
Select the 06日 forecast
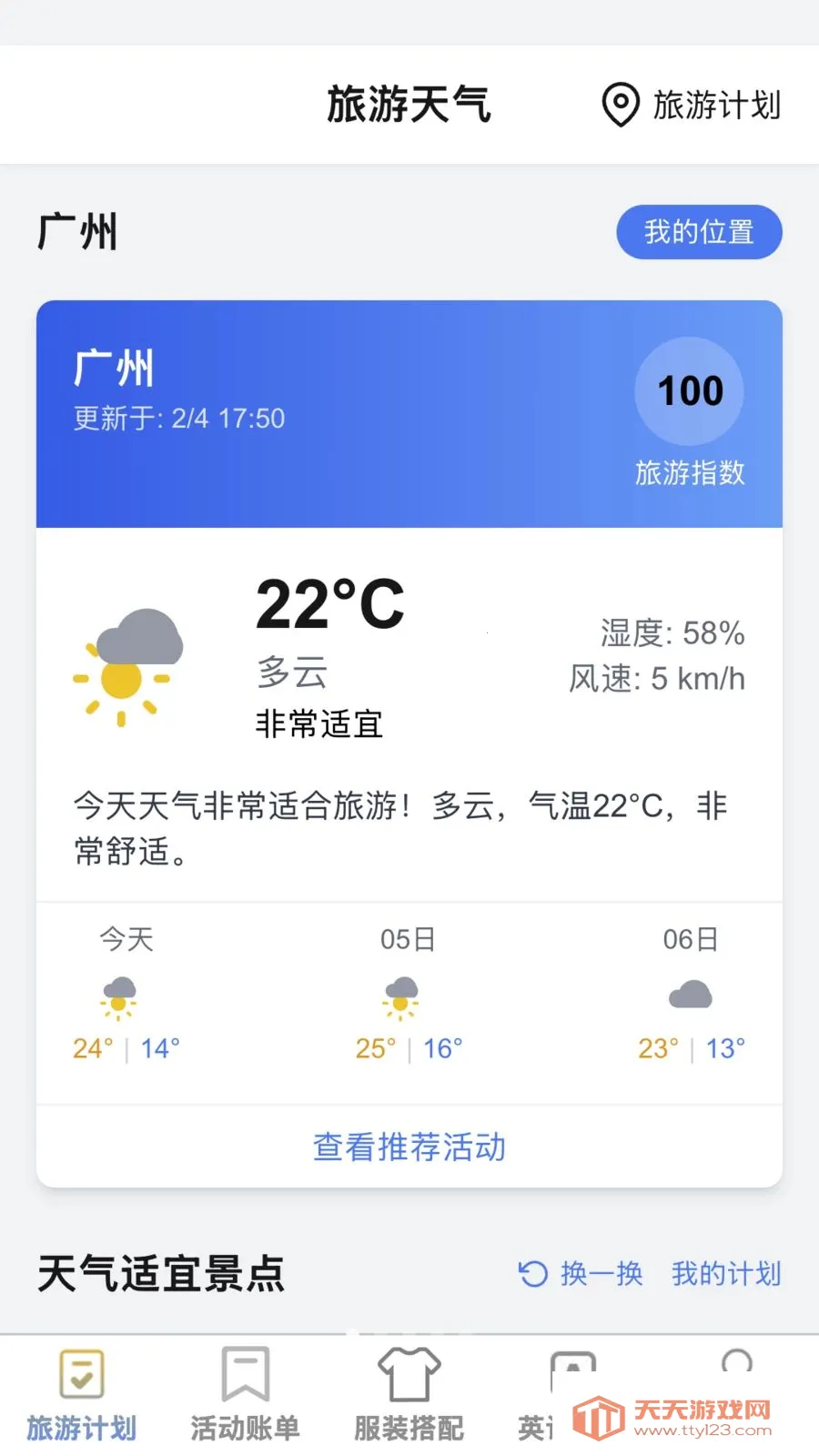click(x=691, y=994)
